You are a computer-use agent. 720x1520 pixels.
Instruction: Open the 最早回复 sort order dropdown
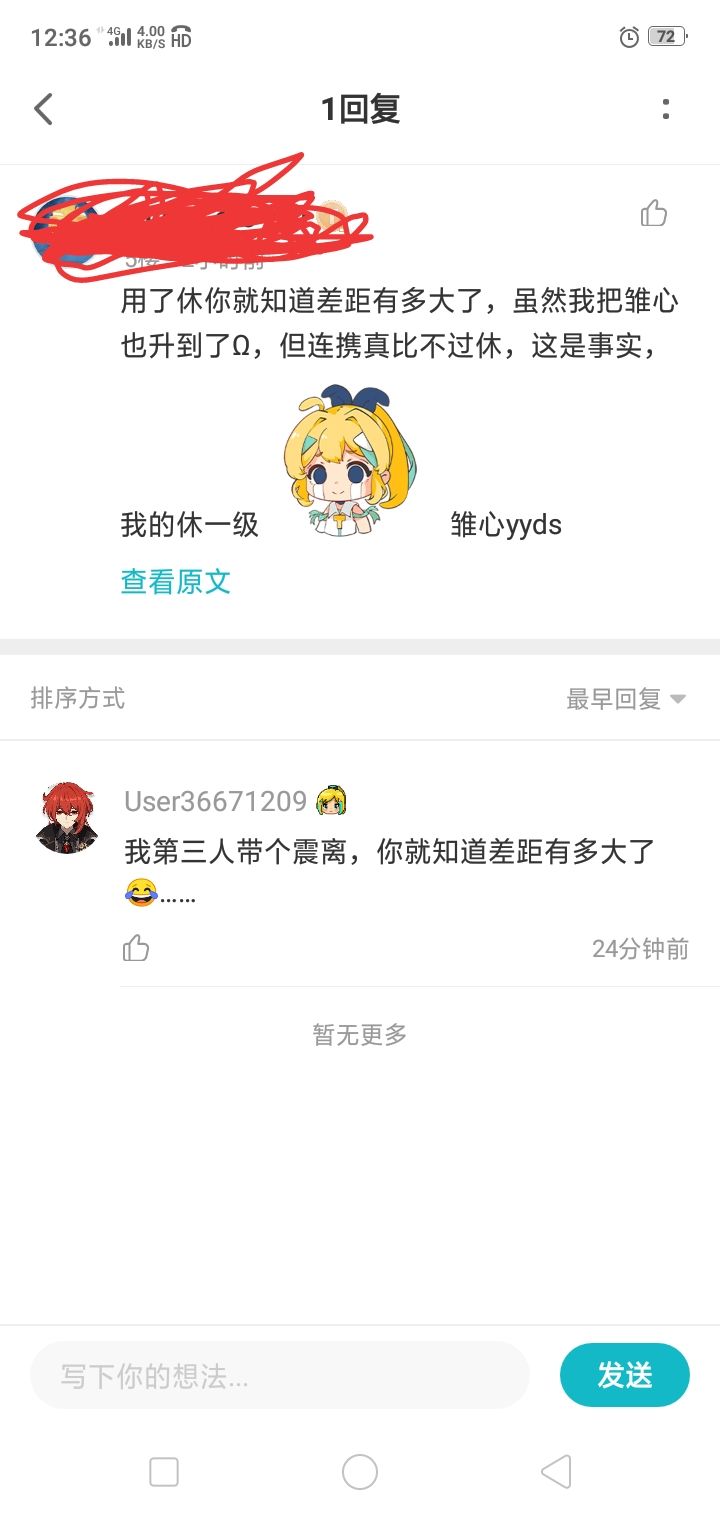pos(614,698)
